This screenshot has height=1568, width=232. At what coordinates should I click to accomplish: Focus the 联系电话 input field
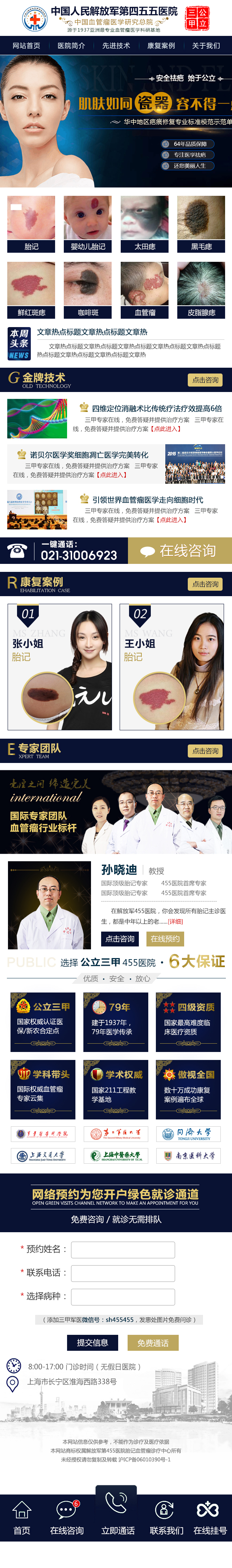pyautogui.click(x=123, y=1273)
